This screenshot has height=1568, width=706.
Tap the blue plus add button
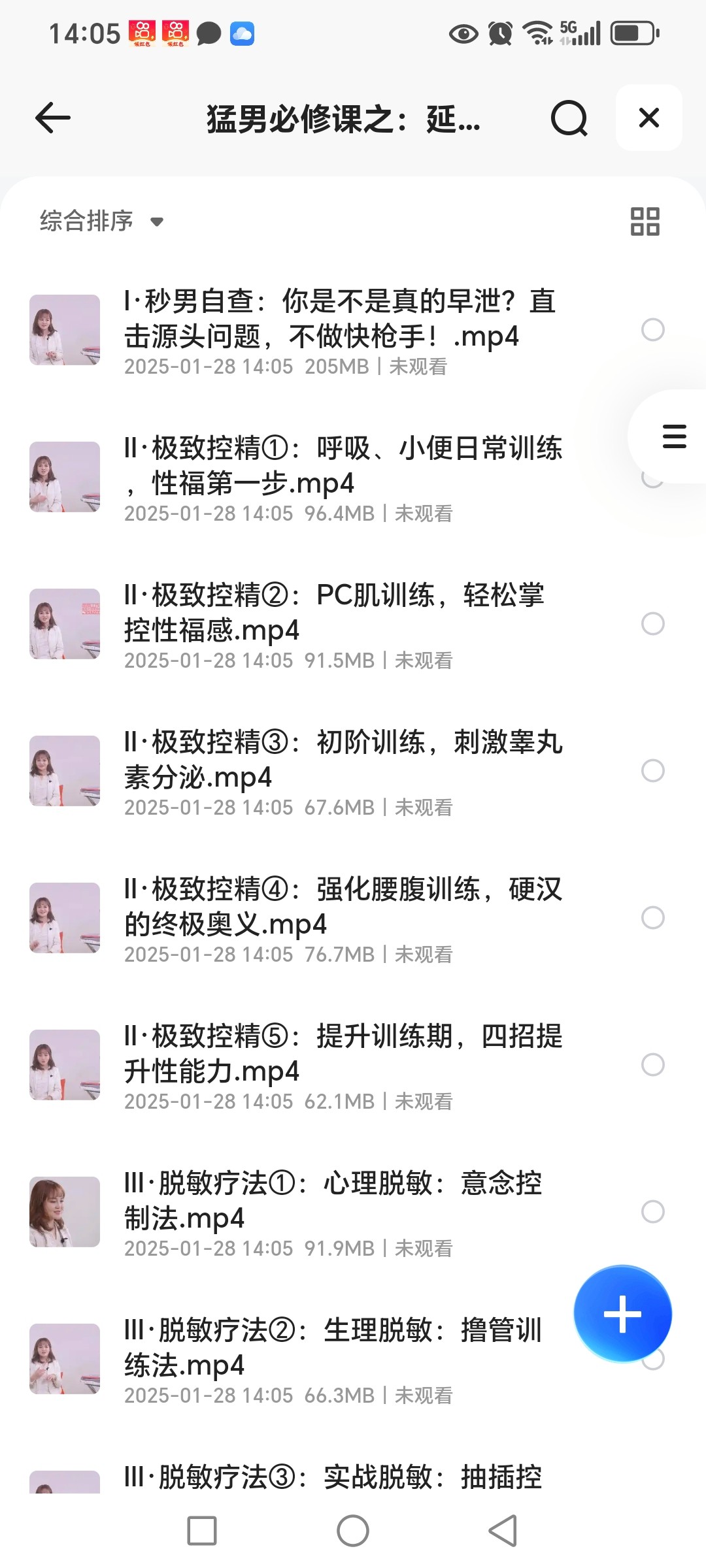(622, 1314)
